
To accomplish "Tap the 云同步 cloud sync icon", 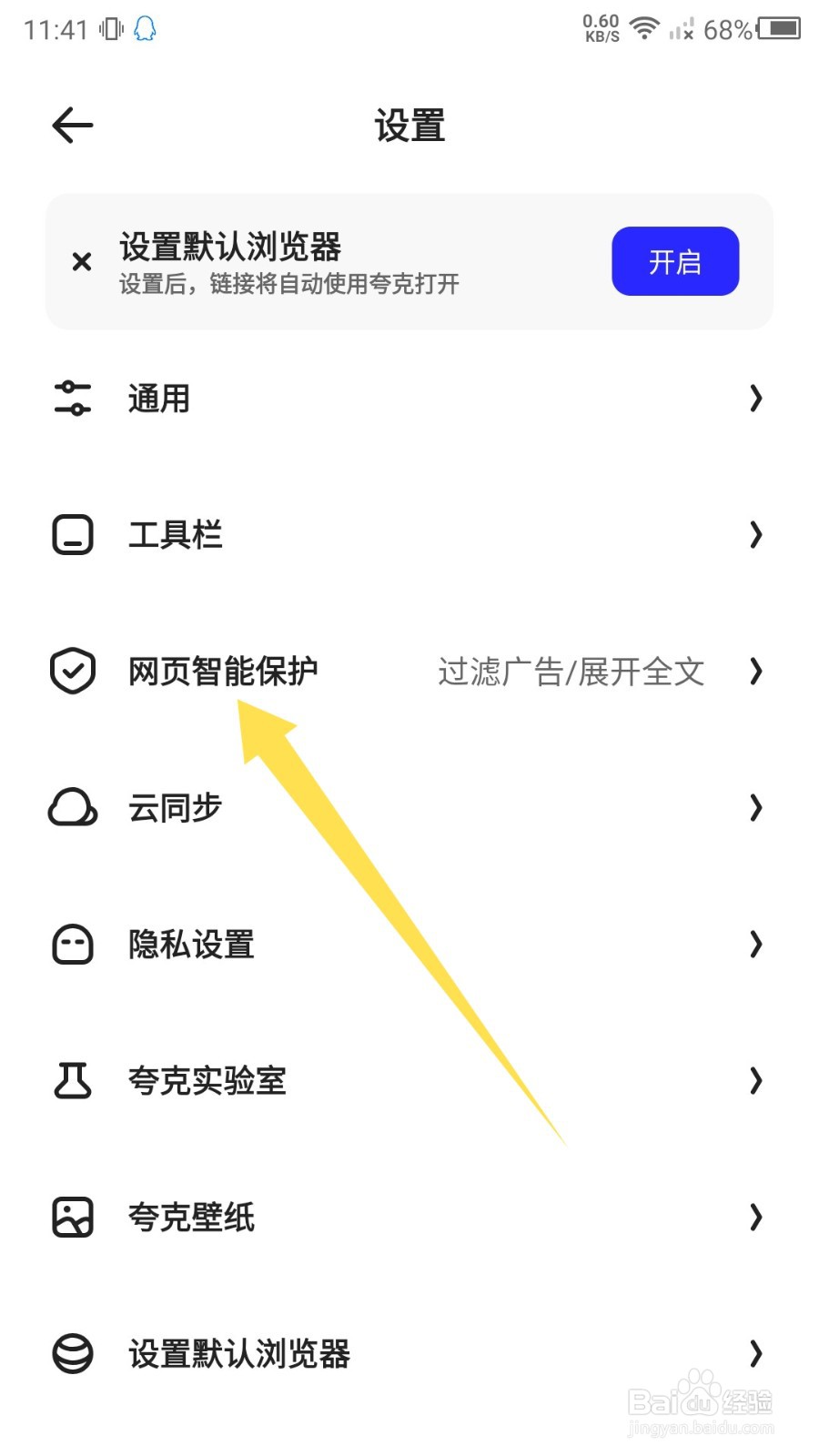I will [72, 807].
